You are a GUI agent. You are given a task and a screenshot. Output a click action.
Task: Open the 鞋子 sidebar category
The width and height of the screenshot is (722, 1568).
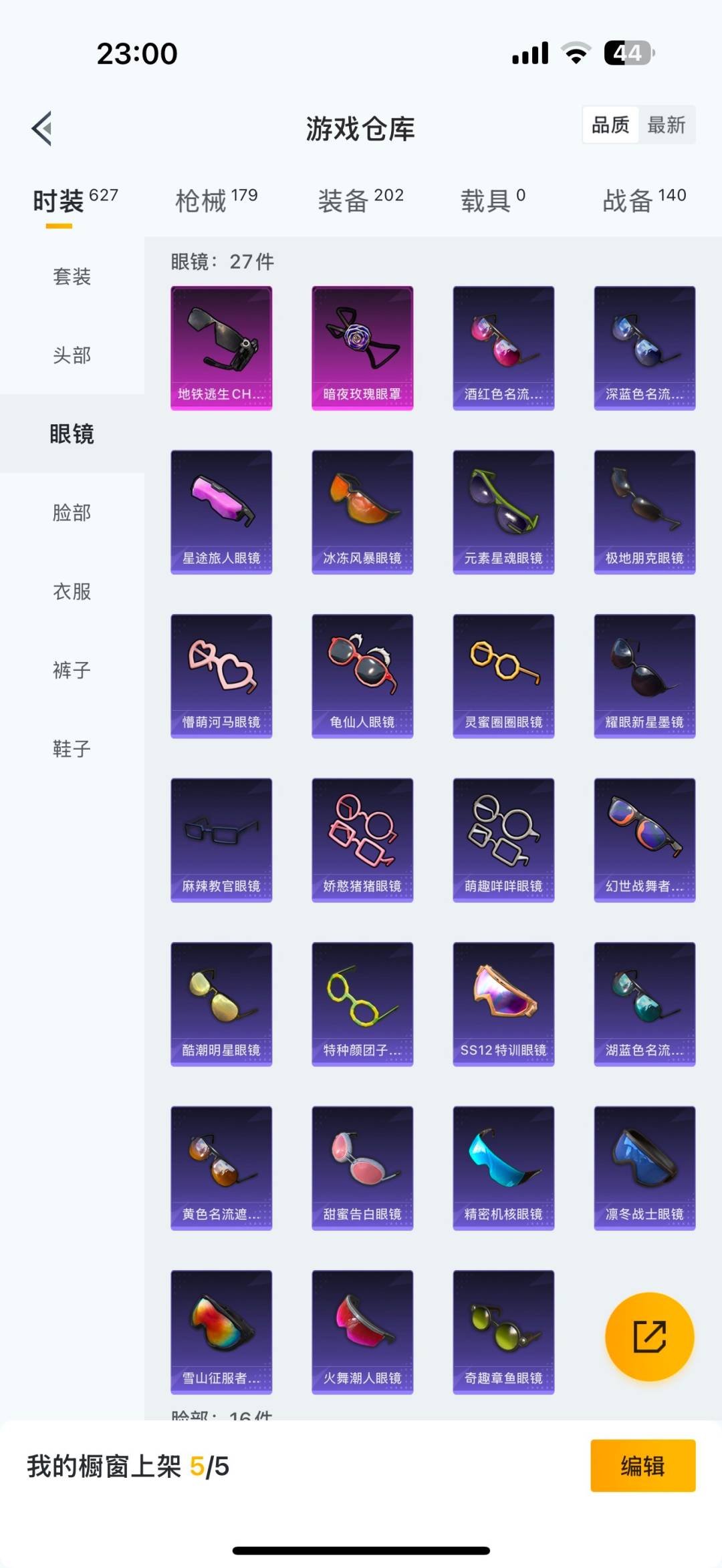point(72,750)
